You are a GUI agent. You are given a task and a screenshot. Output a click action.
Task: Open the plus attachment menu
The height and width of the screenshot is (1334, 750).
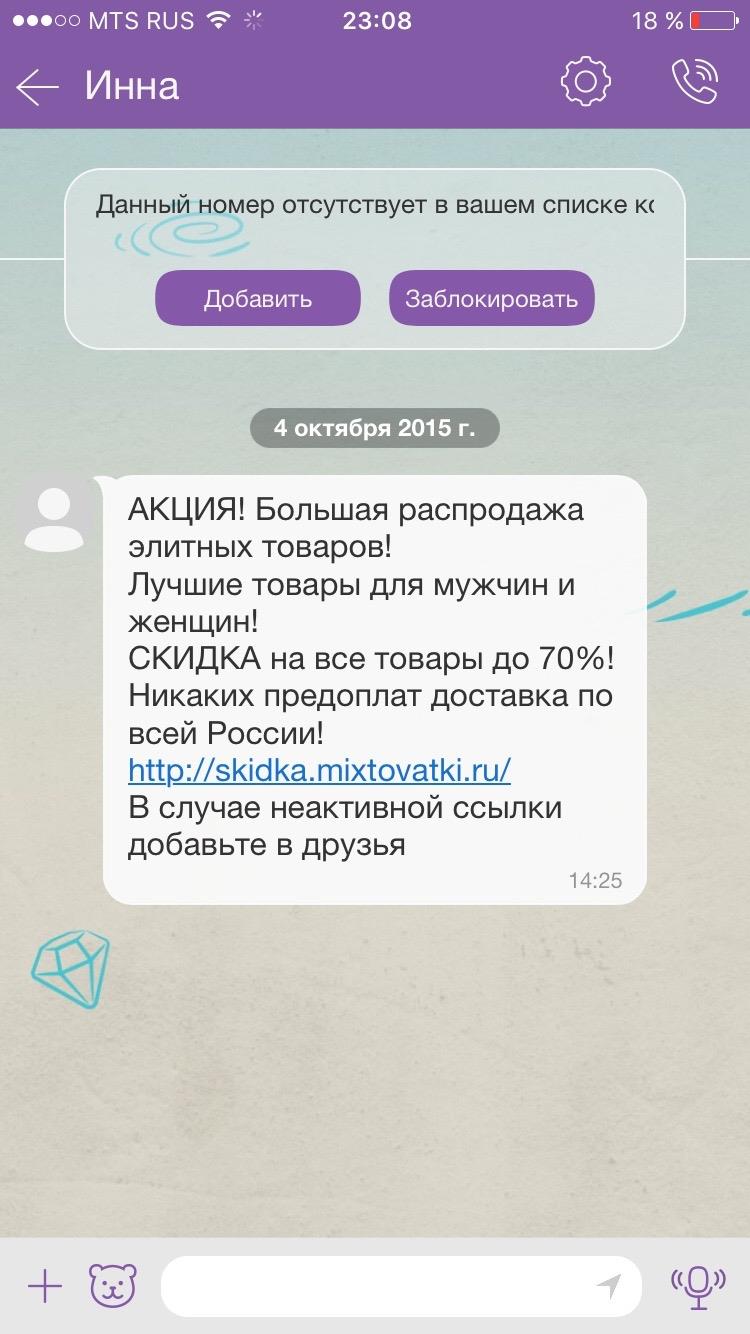44,1286
